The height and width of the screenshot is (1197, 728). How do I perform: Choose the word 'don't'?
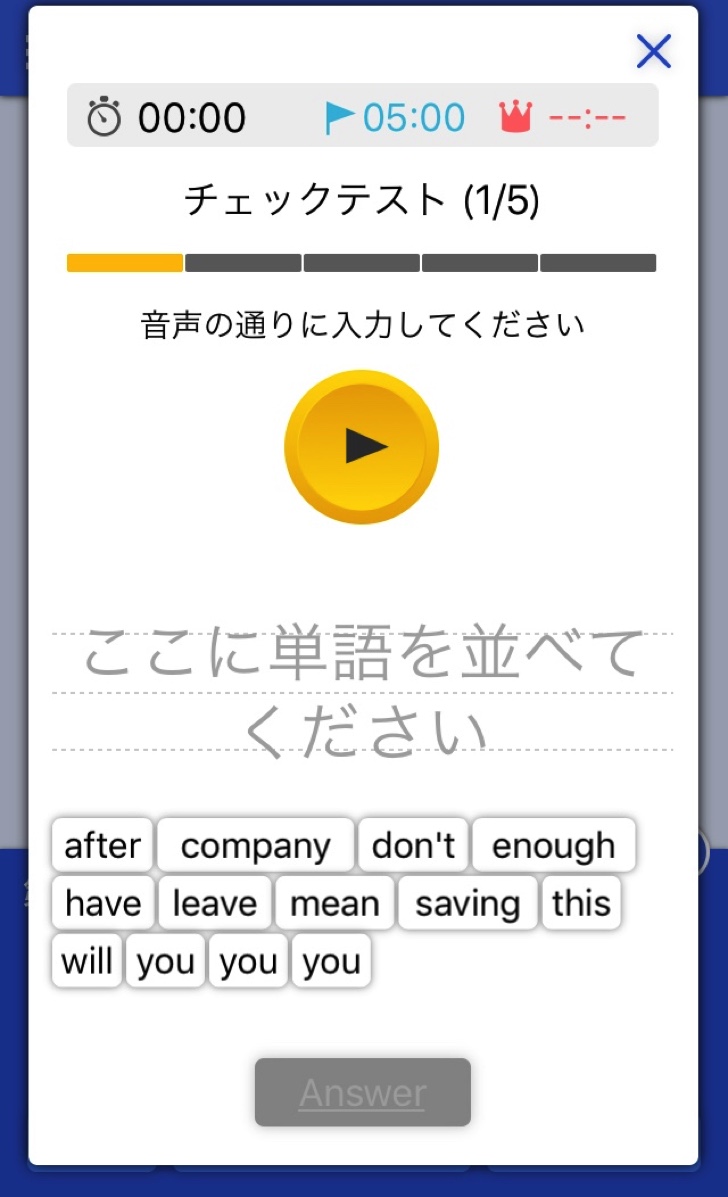point(413,846)
